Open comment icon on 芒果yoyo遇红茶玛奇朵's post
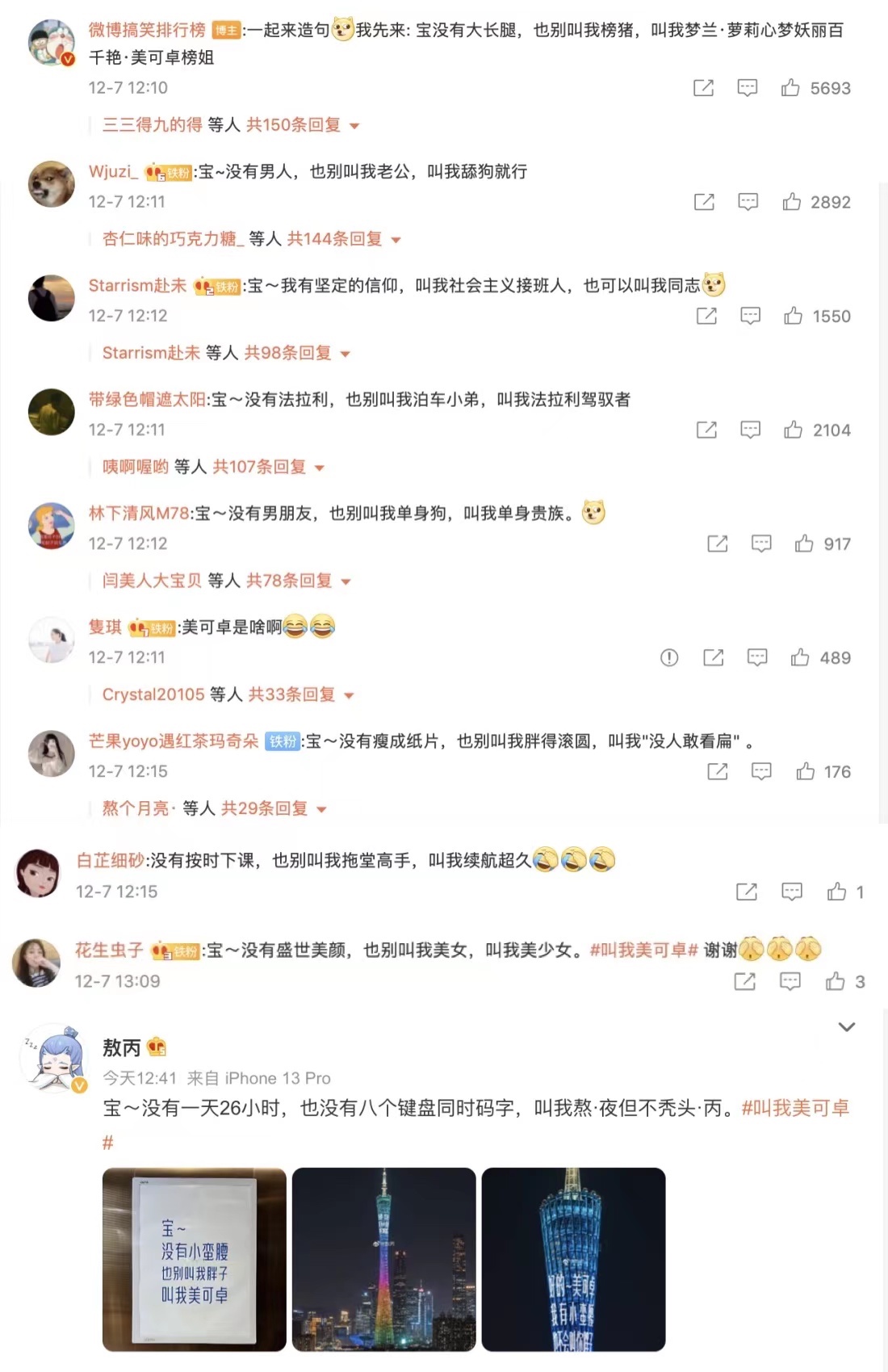This screenshot has height=1372, width=888. click(x=761, y=772)
